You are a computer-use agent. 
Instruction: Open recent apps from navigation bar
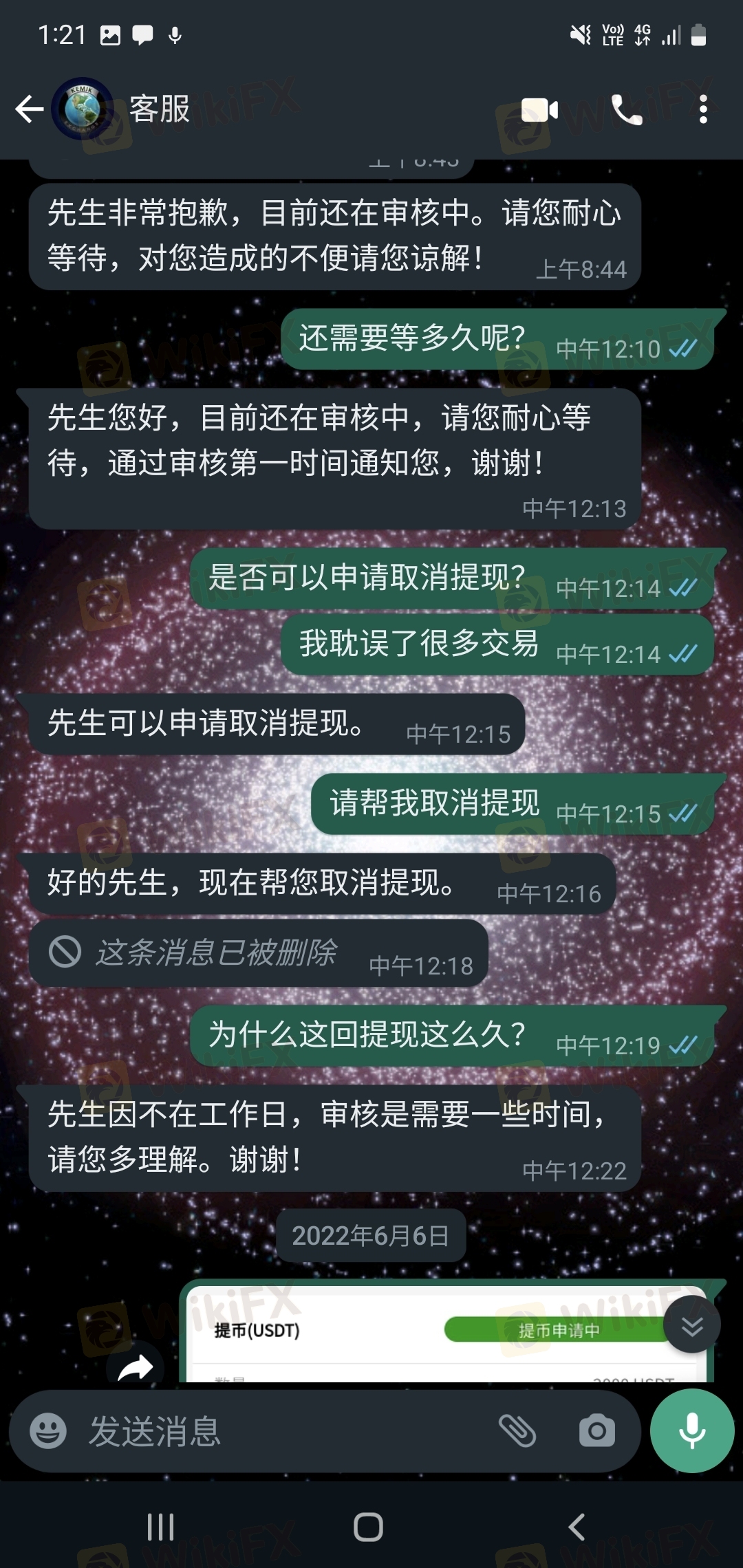pyautogui.click(x=160, y=1527)
